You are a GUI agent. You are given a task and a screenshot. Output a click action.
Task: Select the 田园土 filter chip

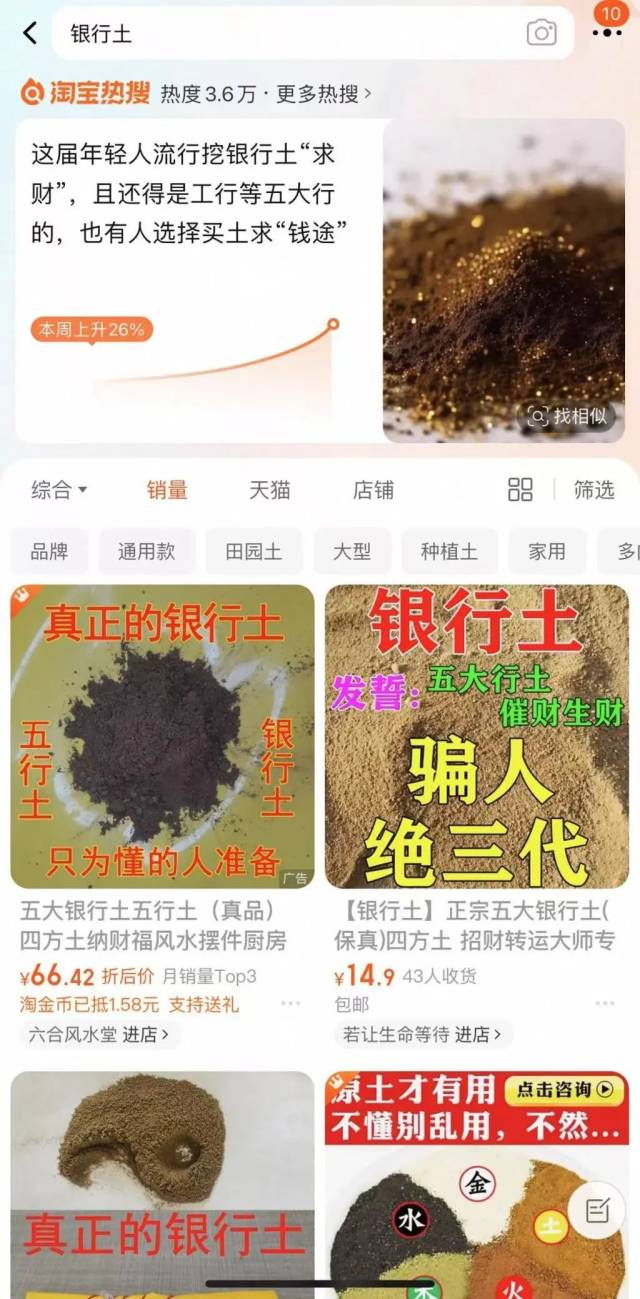pyautogui.click(x=253, y=551)
